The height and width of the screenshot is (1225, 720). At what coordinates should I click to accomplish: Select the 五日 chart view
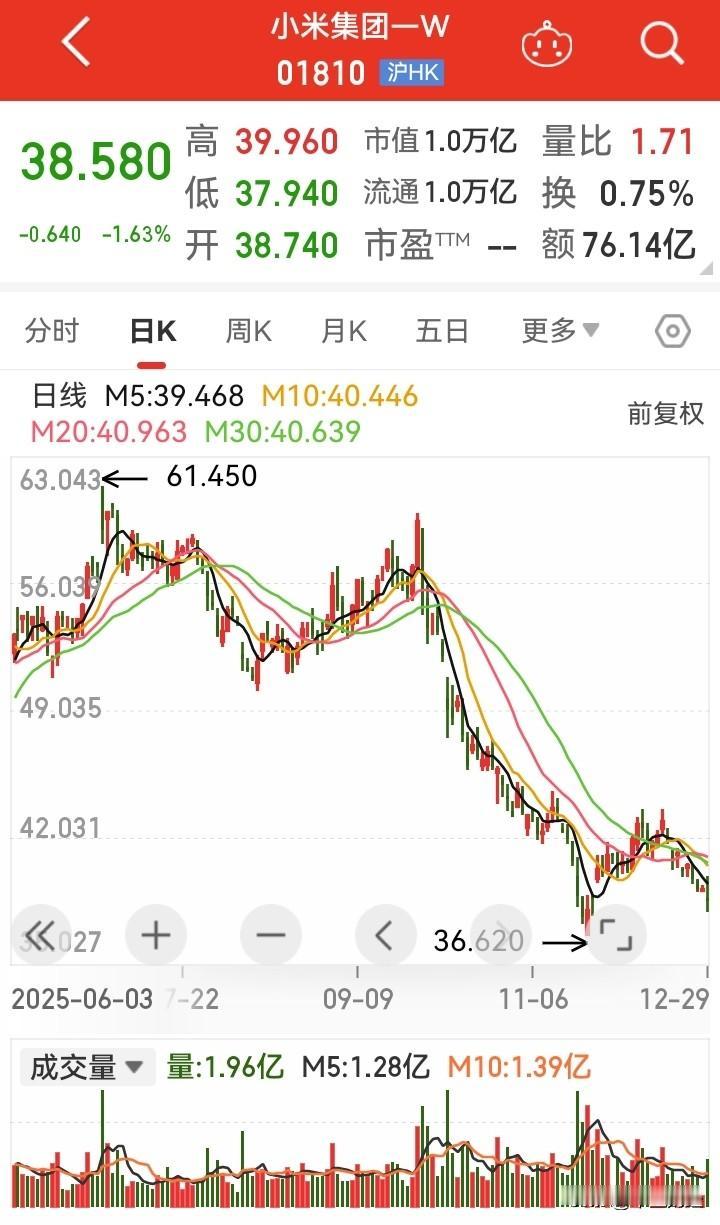tap(441, 330)
